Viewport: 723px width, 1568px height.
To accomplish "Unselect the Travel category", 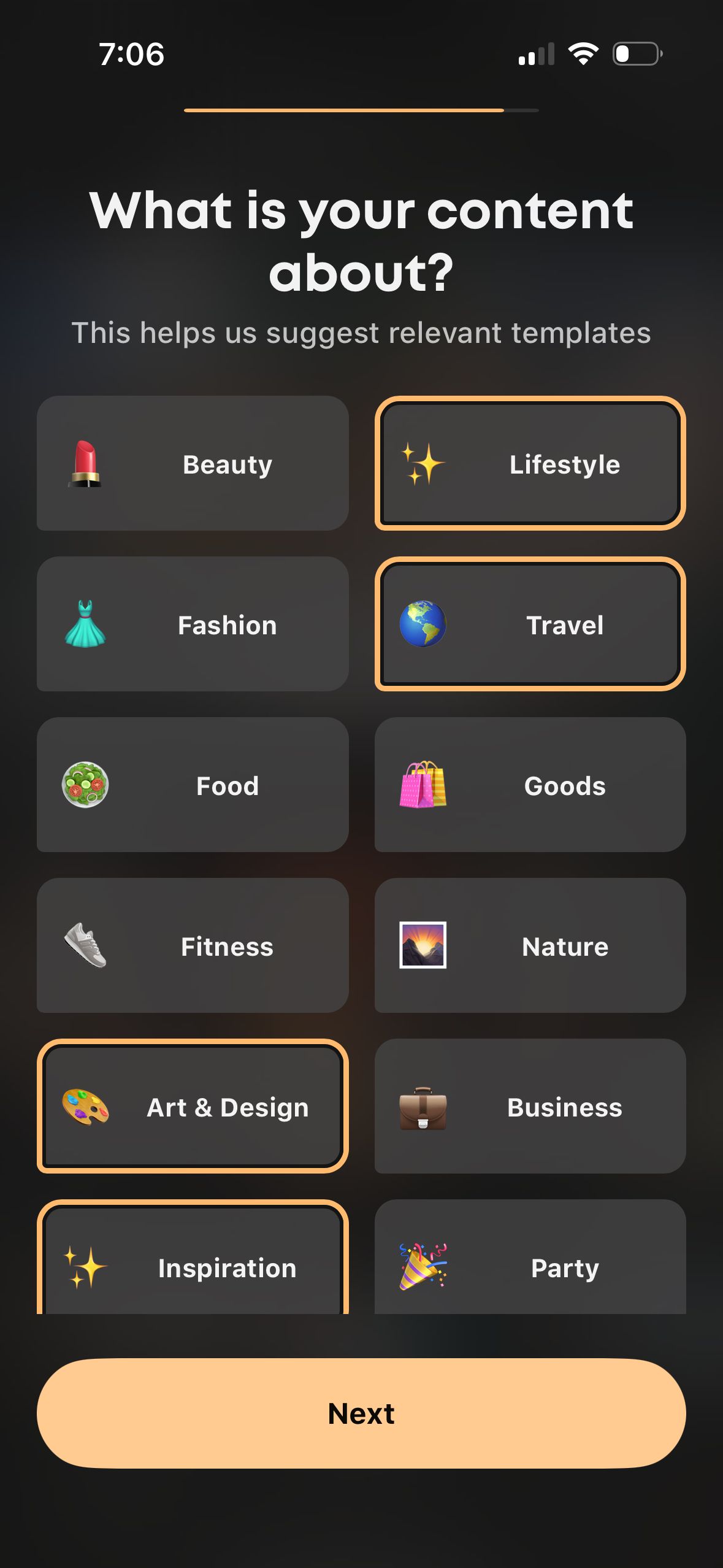I will [530, 624].
